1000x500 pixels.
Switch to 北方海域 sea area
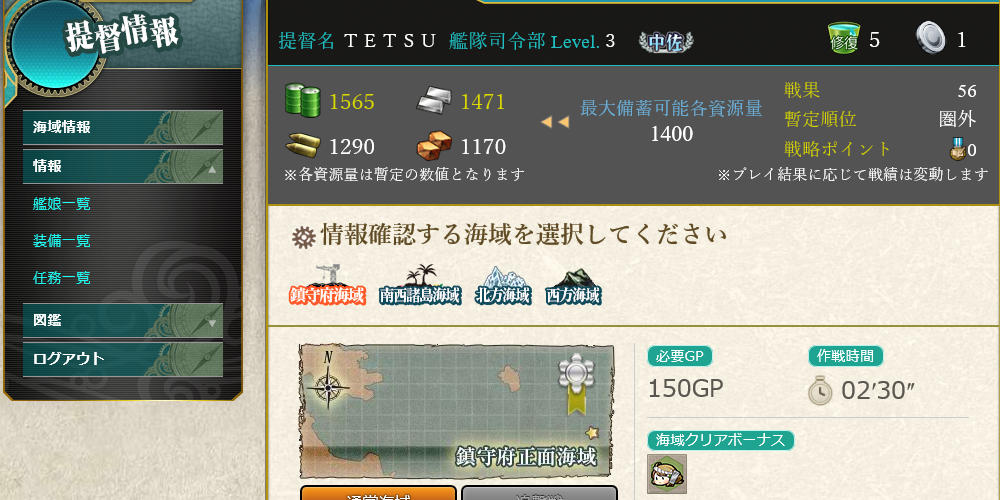pyautogui.click(x=503, y=286)
